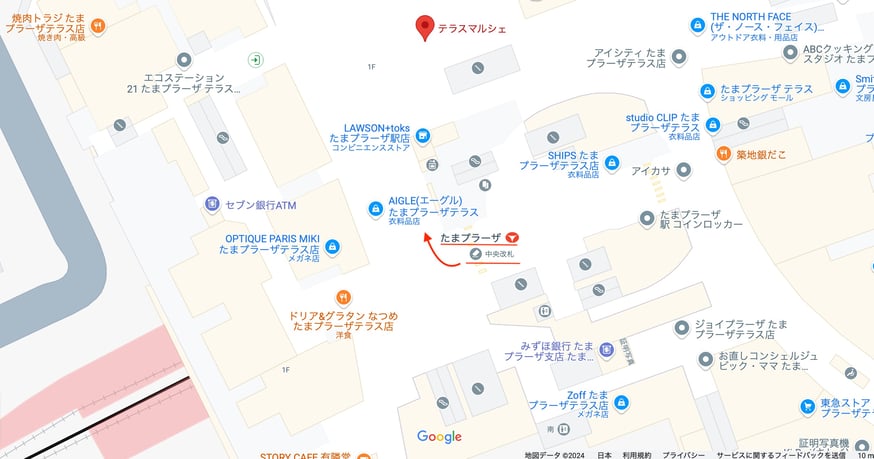Open the 東急ストア shopping marker

pos(808,406)
